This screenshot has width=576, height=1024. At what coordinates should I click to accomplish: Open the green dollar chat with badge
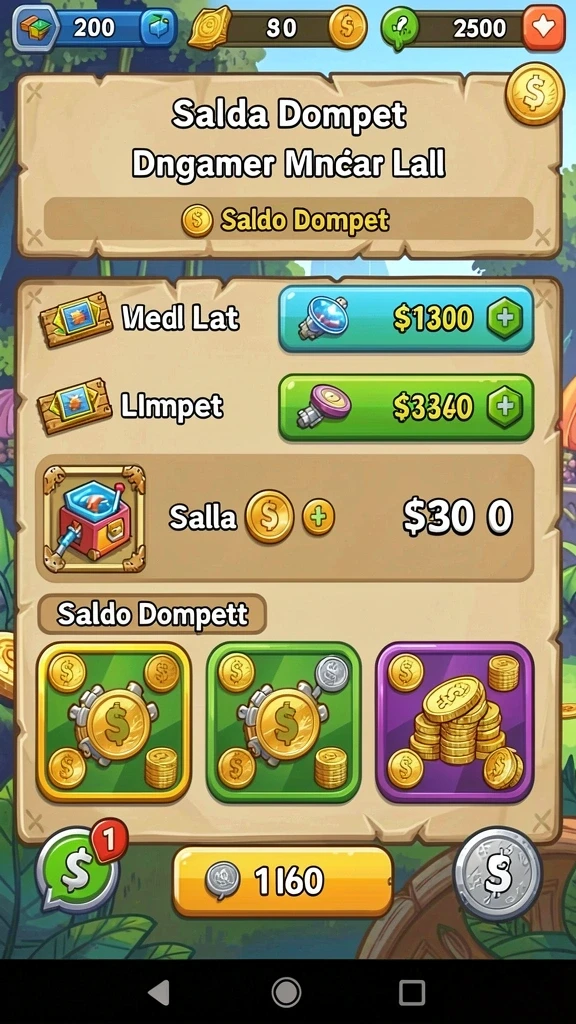pos(78,869)
